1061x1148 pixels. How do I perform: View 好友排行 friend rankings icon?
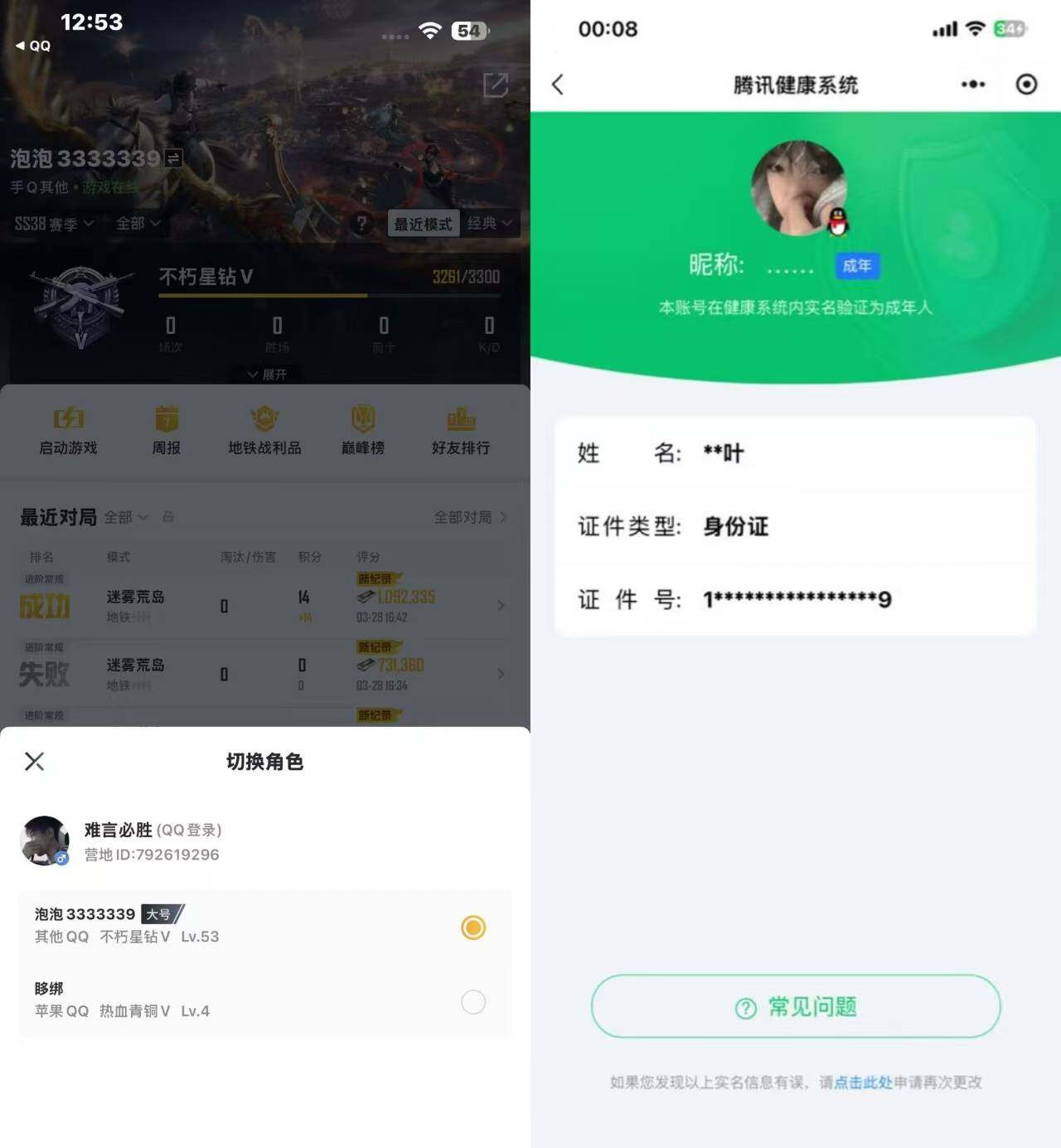(x=461, y=431)
